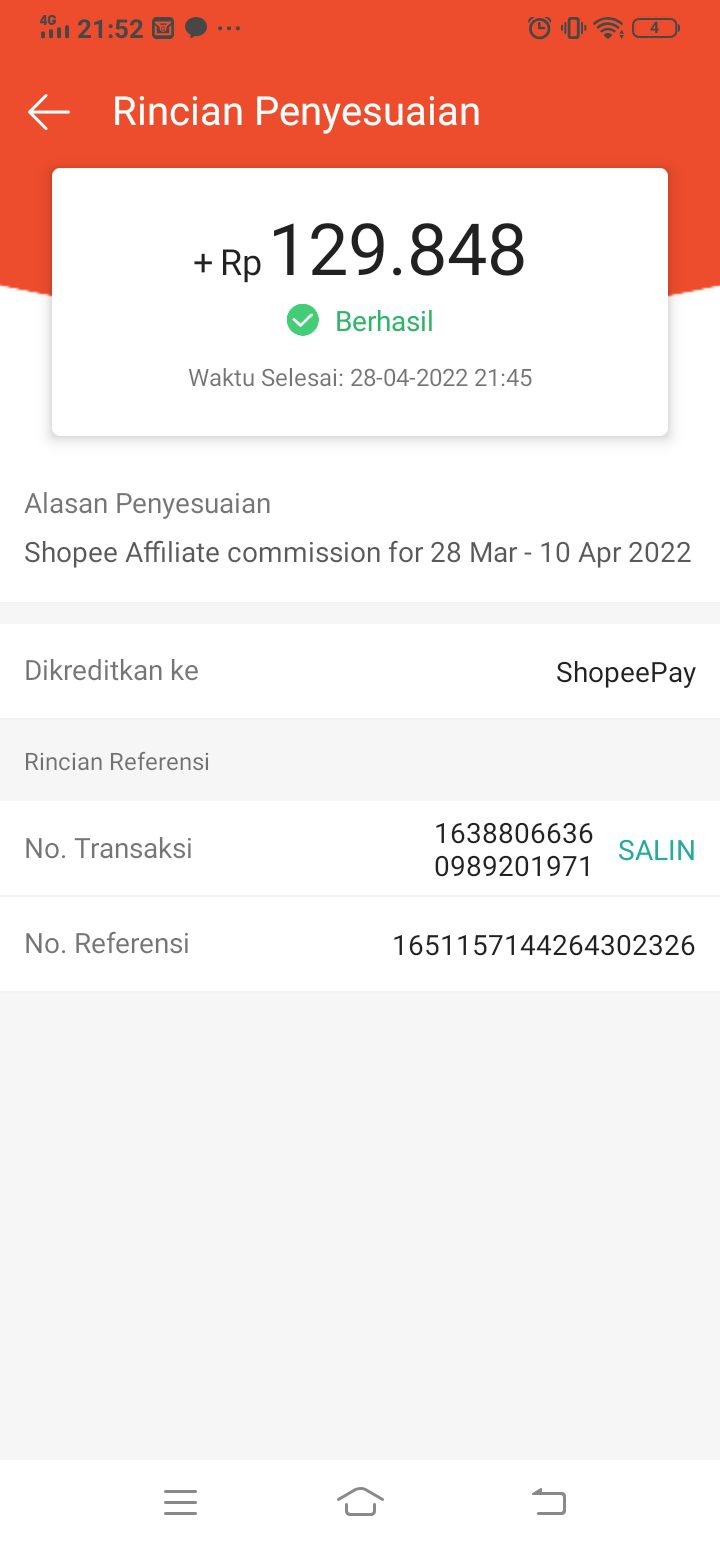Tap the chat bubble icon in status bar
The height and width of the screenshot is (1544, 720).
coord(196,27)
